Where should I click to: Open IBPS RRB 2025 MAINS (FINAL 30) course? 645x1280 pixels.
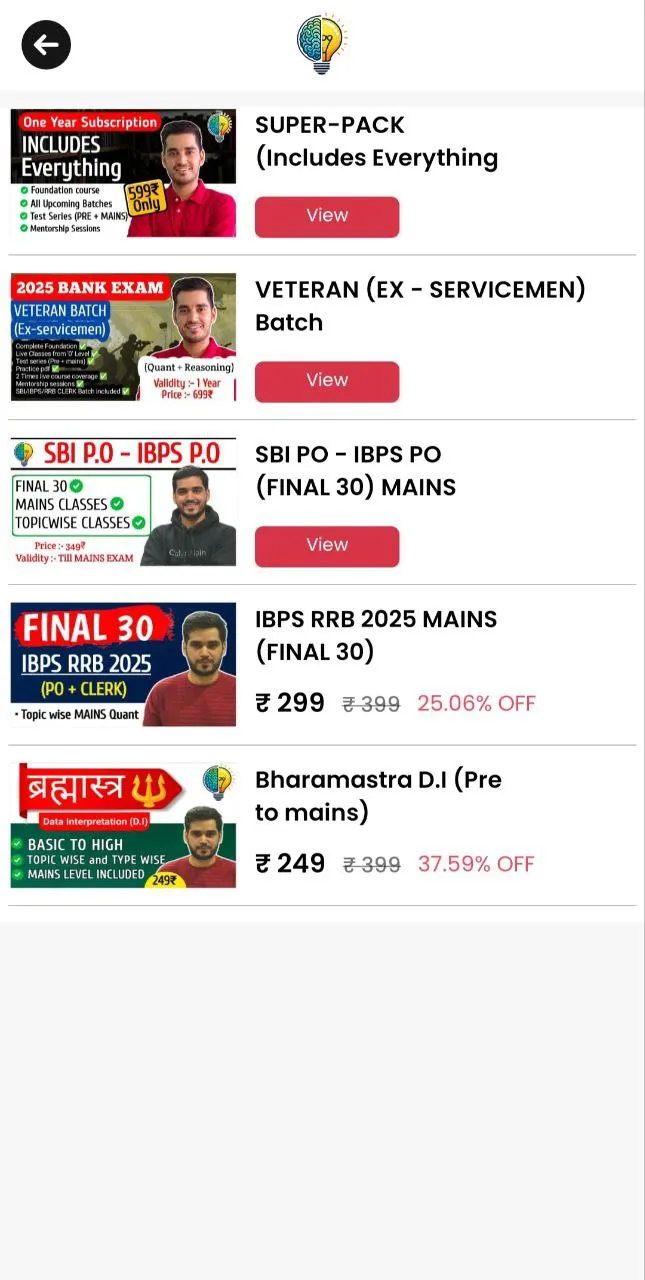pos(322,665)
